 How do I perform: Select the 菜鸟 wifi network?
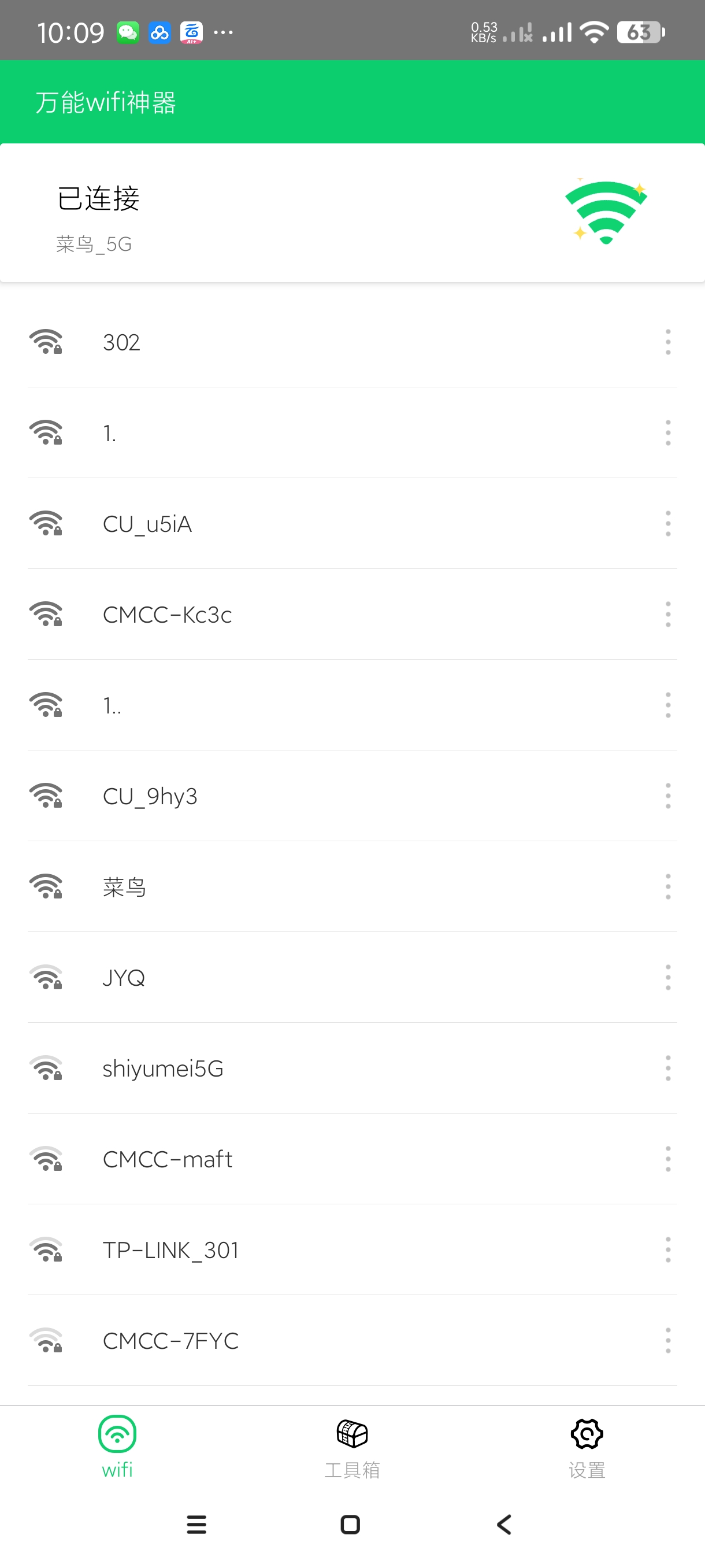(x=304, y=886)
